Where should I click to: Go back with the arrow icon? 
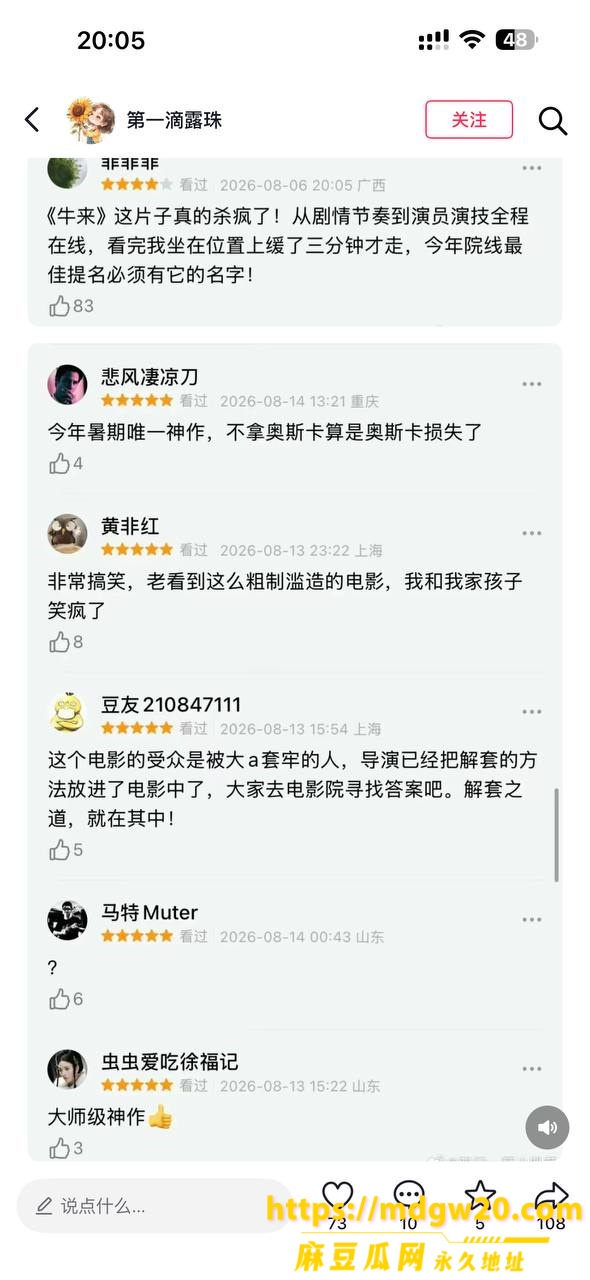[32, 120]
